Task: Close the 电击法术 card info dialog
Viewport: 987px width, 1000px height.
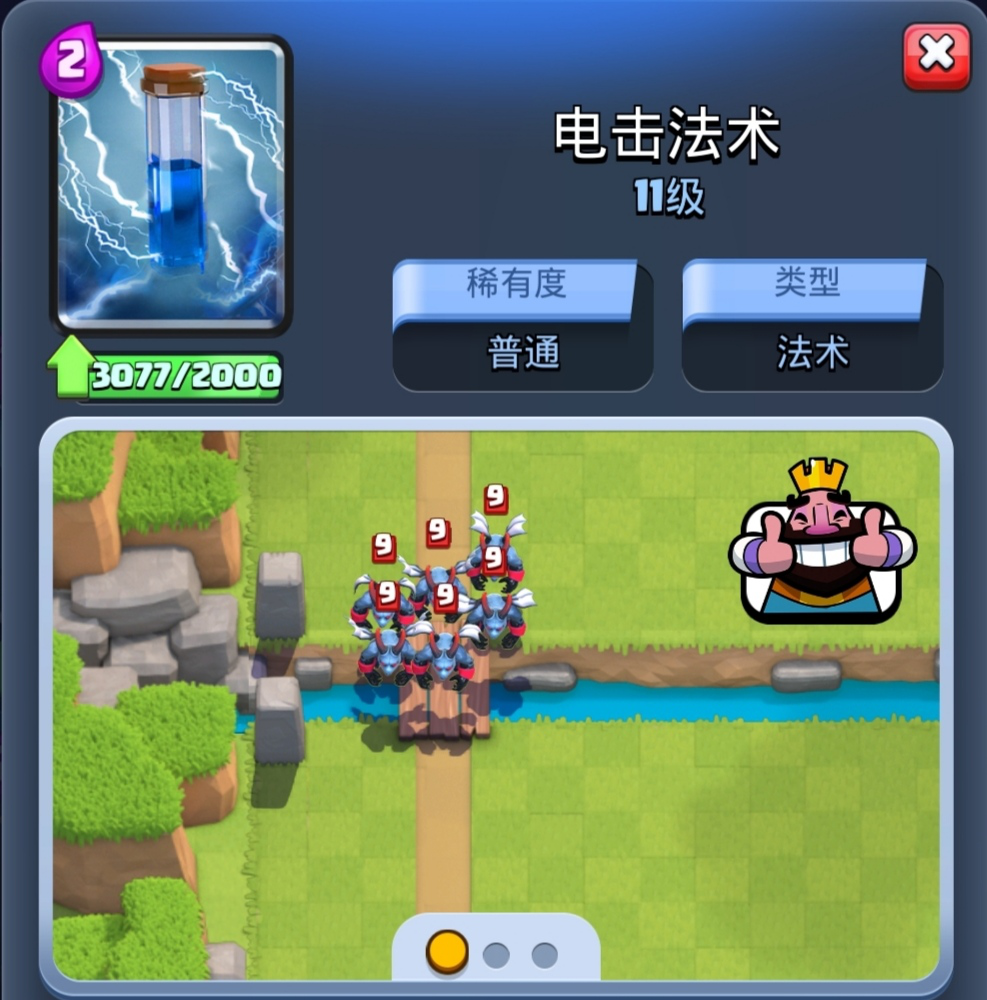Action: point(937,56)
